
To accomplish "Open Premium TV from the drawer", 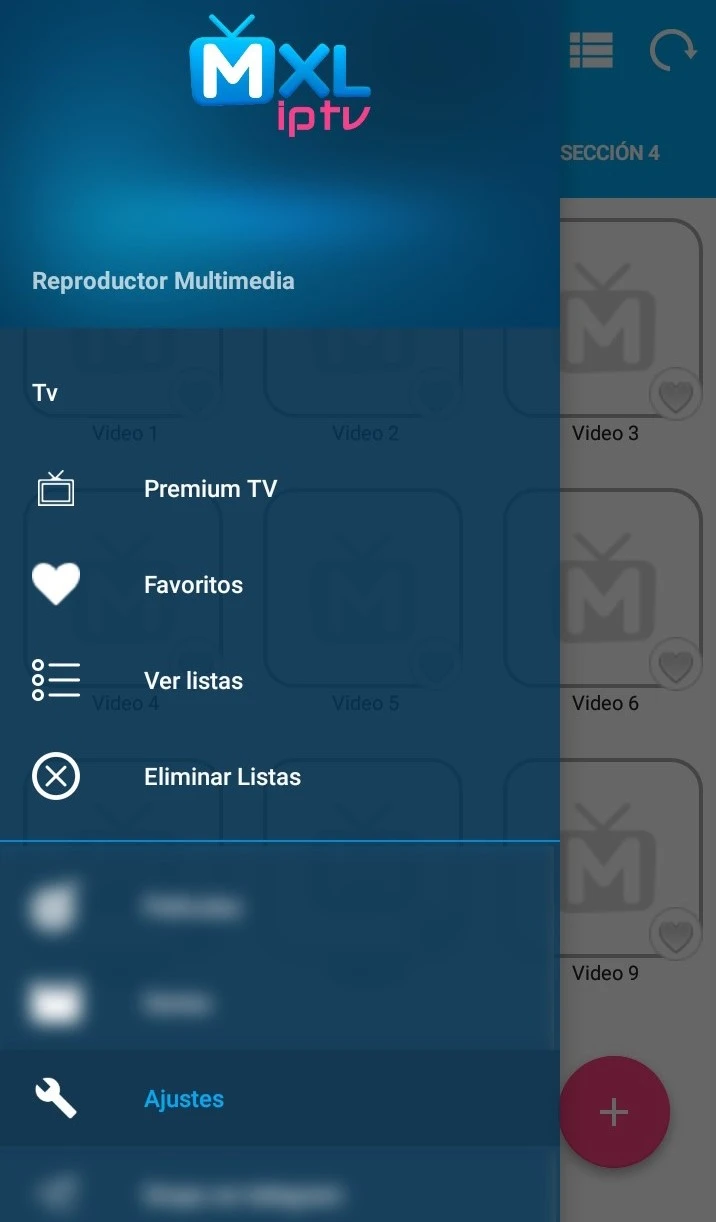I will click(x=280, y=489).
